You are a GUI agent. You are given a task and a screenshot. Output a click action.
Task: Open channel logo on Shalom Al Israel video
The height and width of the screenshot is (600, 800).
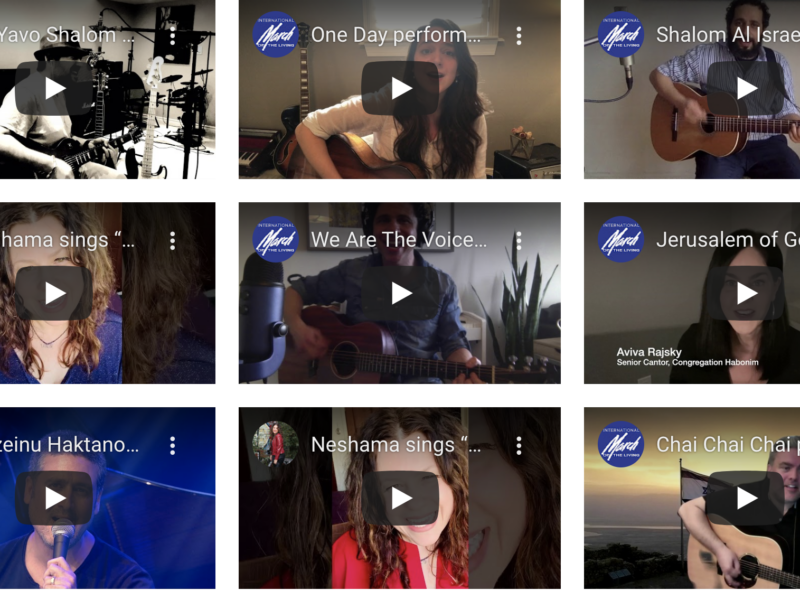coord(621,35)
